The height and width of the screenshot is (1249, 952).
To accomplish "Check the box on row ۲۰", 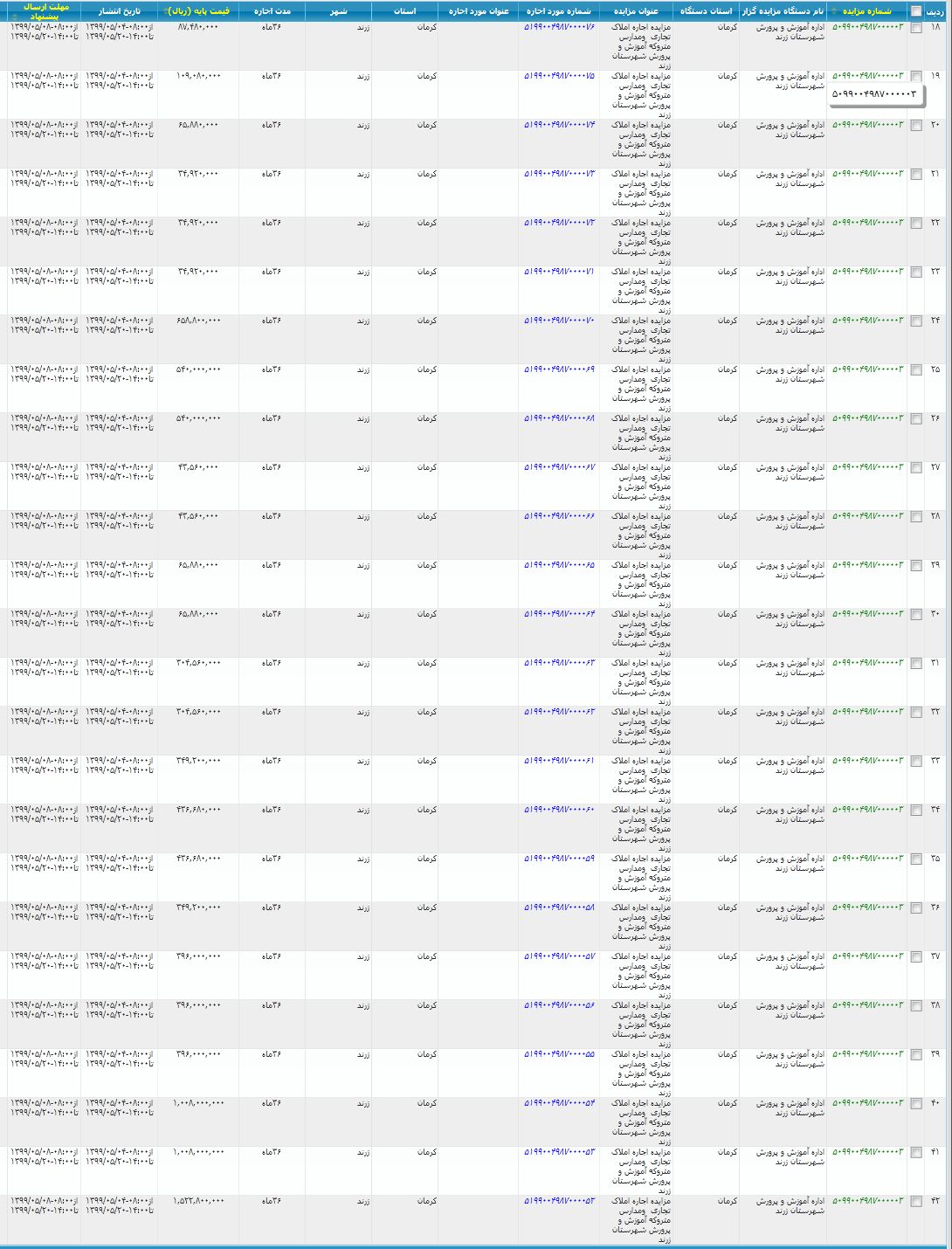I will click(915, 126).
